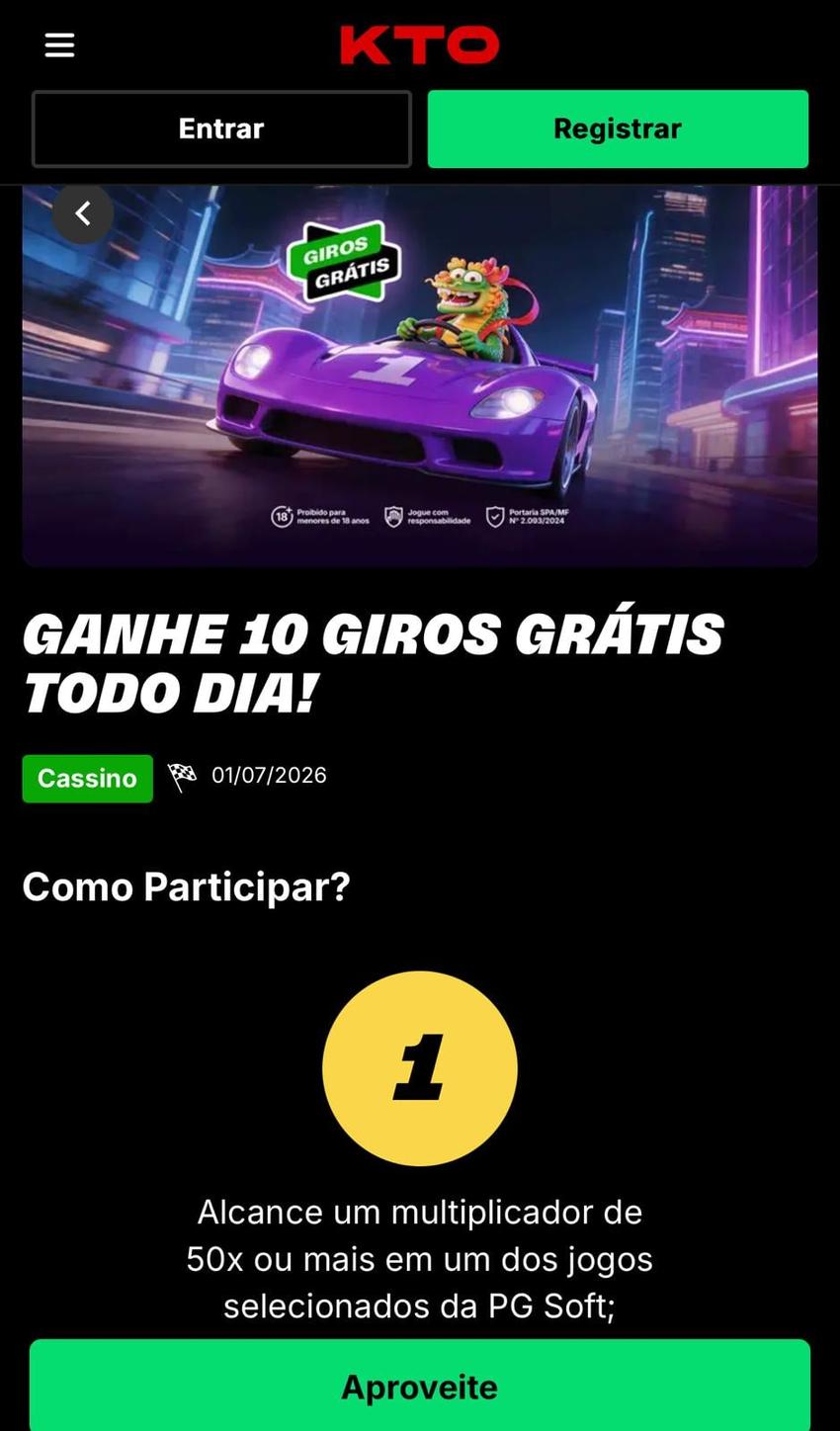Viewport: 840px width, 1431px height.
Task: Click the KTO logo at the top
Action: pyautogui.click(x=419, y=44)
